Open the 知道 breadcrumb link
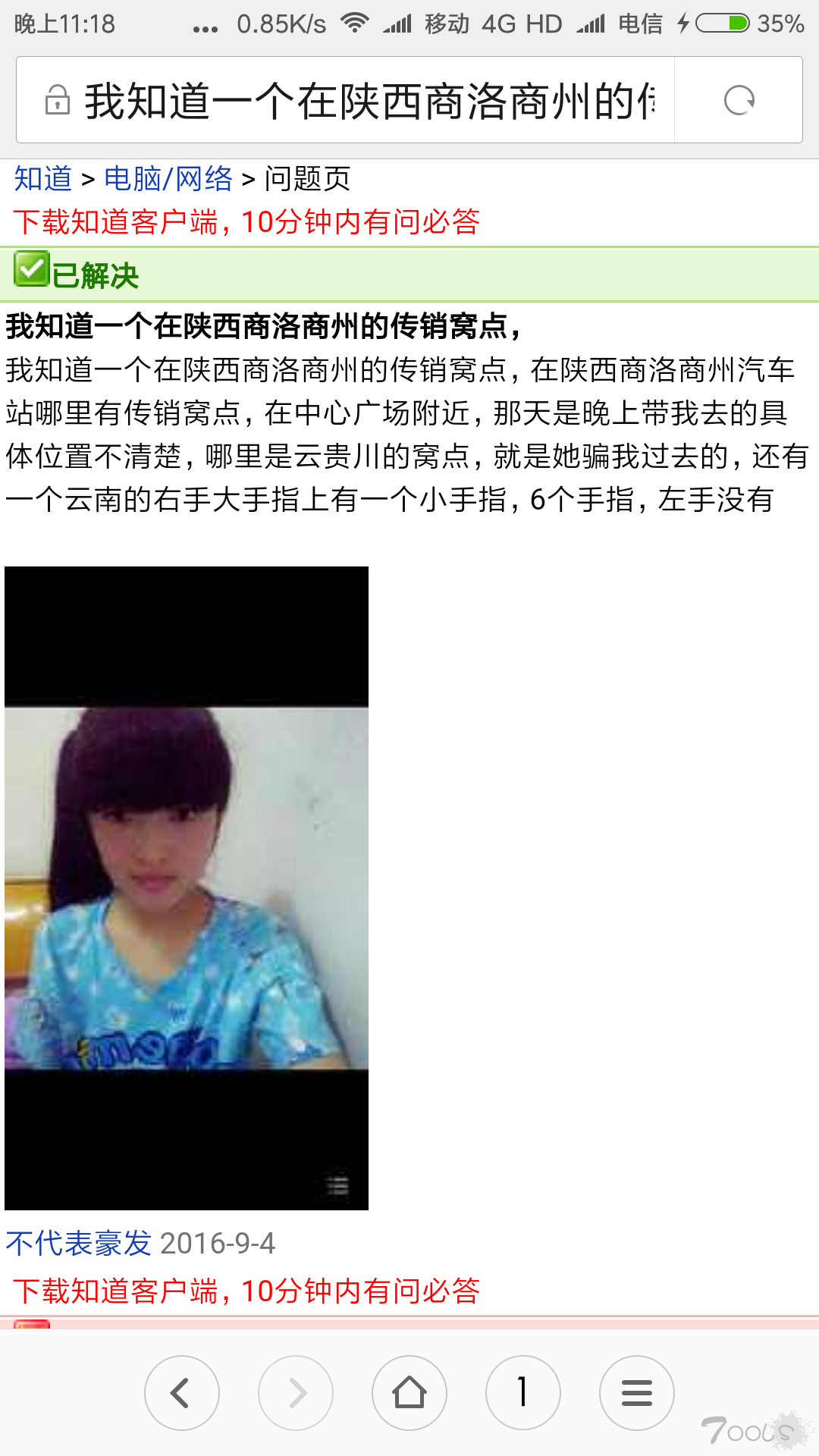 click(x=43, y=179)
